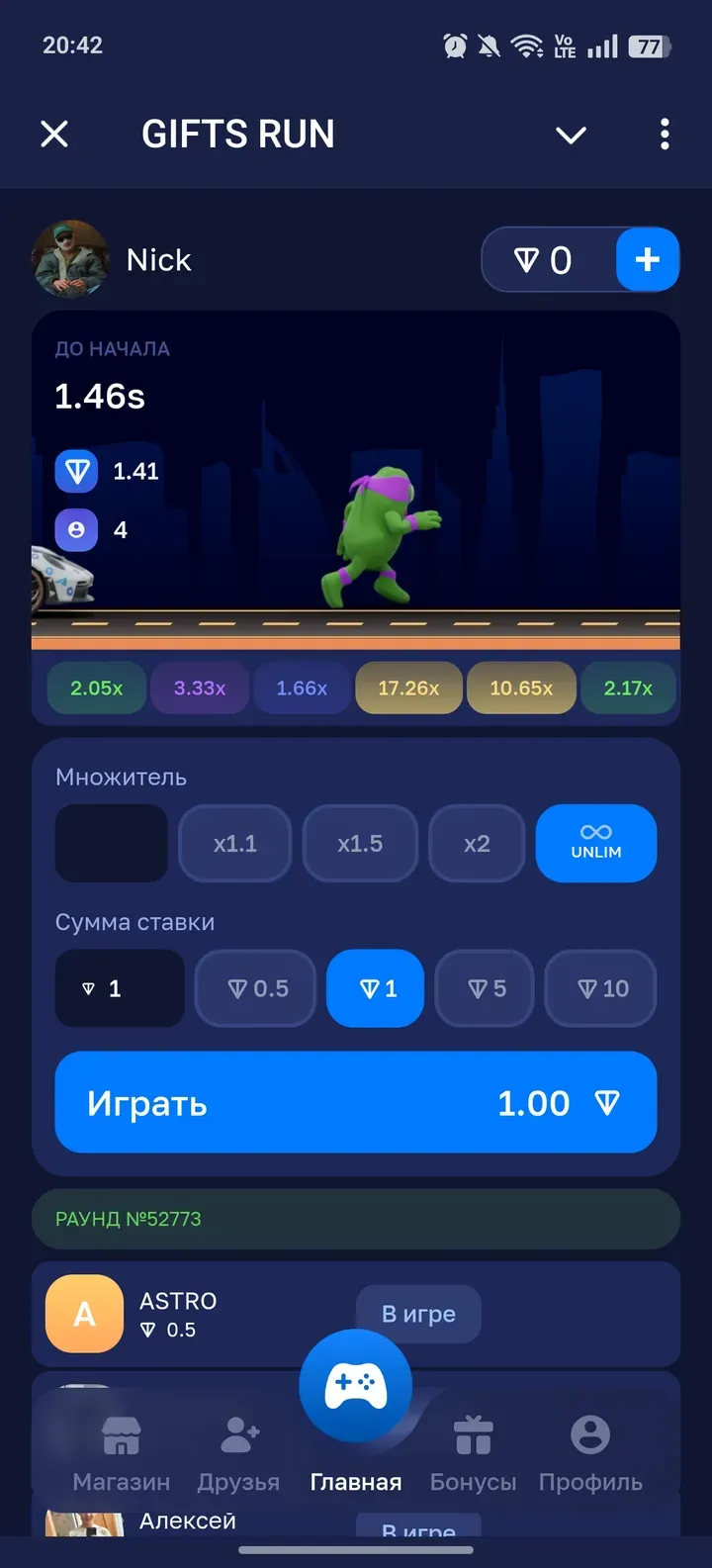Tap the custom bet amount input field
Screen dimensions: 712x1568
(120, 988)
